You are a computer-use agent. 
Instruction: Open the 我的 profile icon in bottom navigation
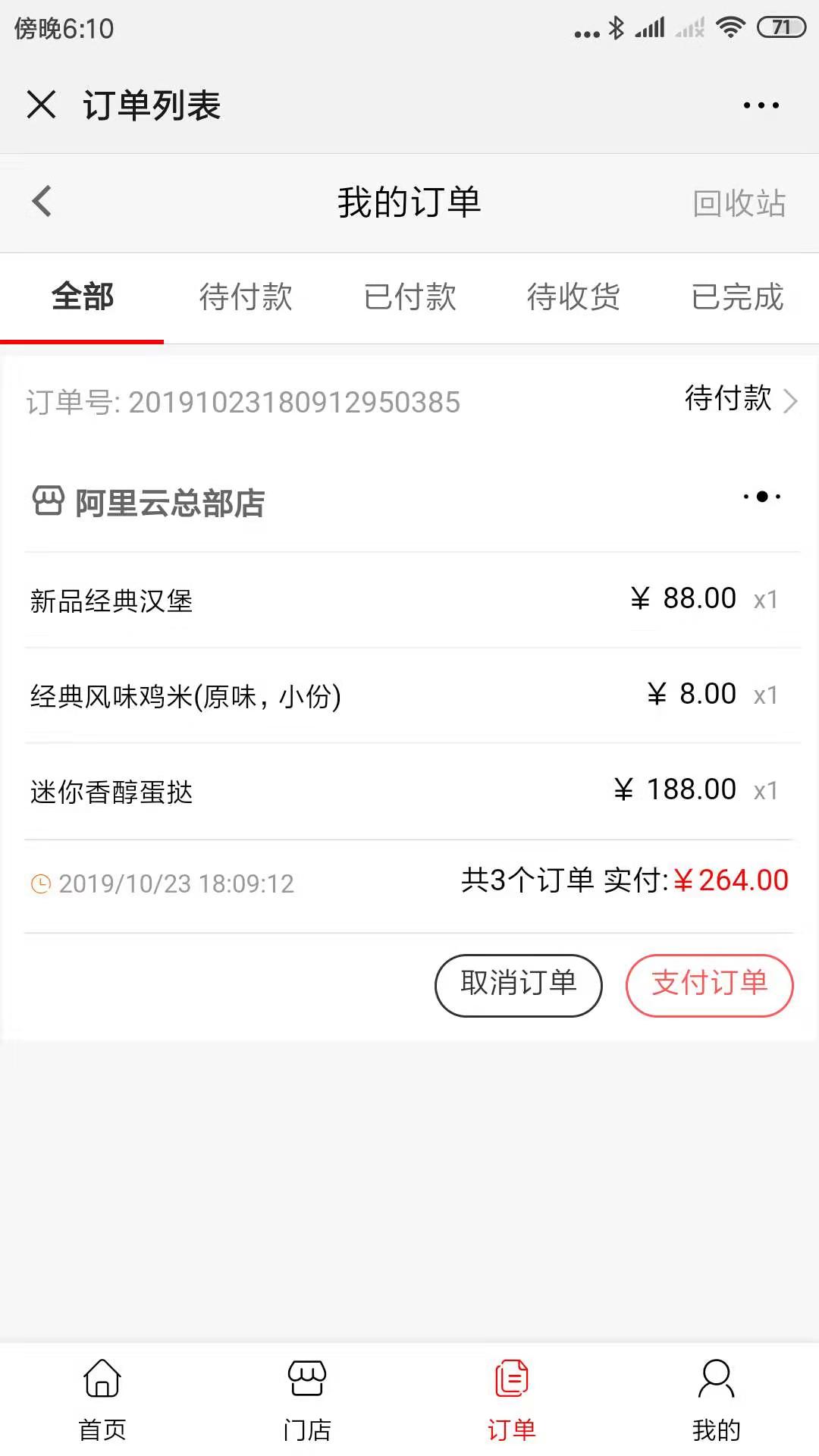(716, 1382)
